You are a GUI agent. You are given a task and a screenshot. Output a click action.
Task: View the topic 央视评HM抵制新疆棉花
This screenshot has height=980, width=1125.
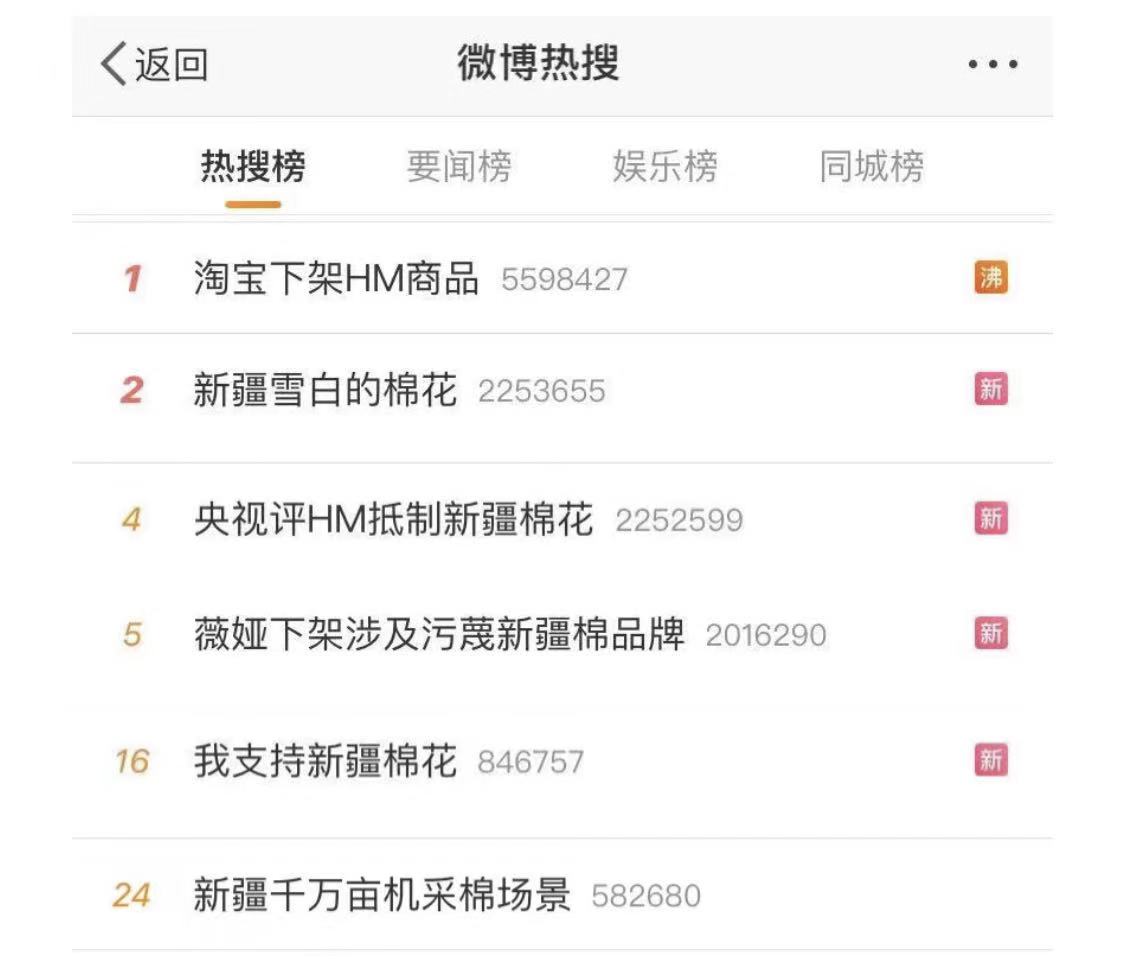(x=394, y=519)
